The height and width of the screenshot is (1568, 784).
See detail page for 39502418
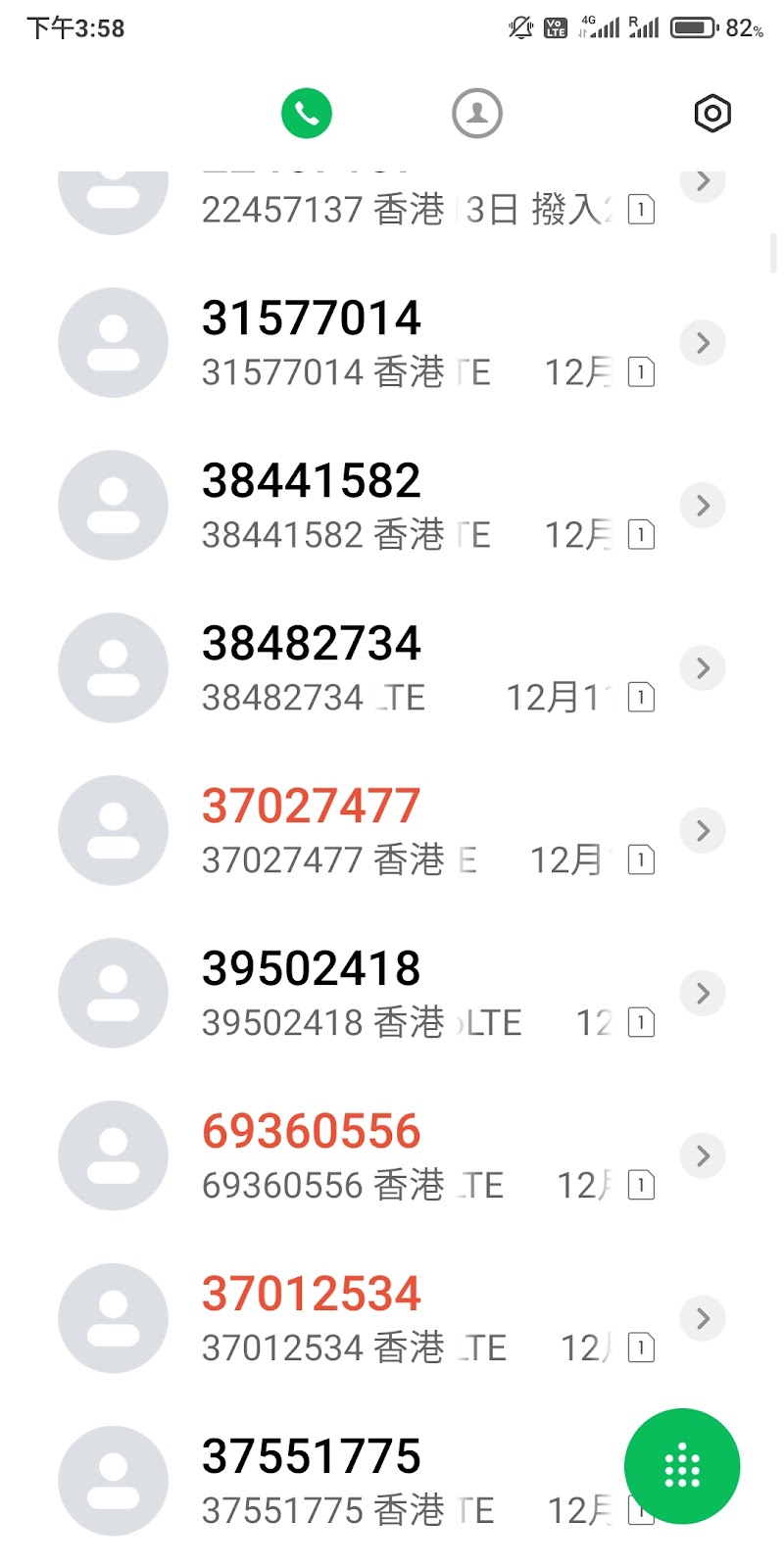point(703,994)
